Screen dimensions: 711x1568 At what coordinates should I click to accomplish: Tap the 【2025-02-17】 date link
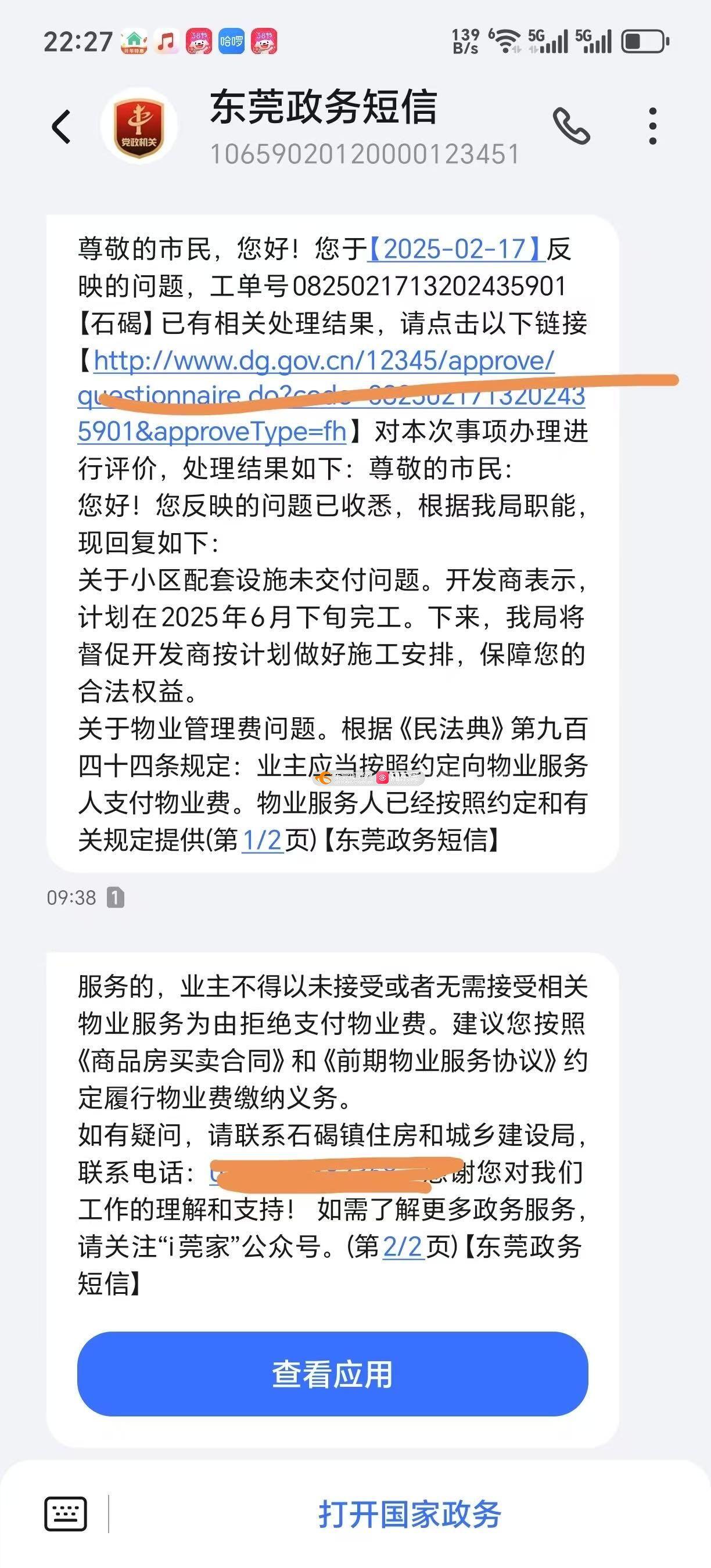pos(455,249)
